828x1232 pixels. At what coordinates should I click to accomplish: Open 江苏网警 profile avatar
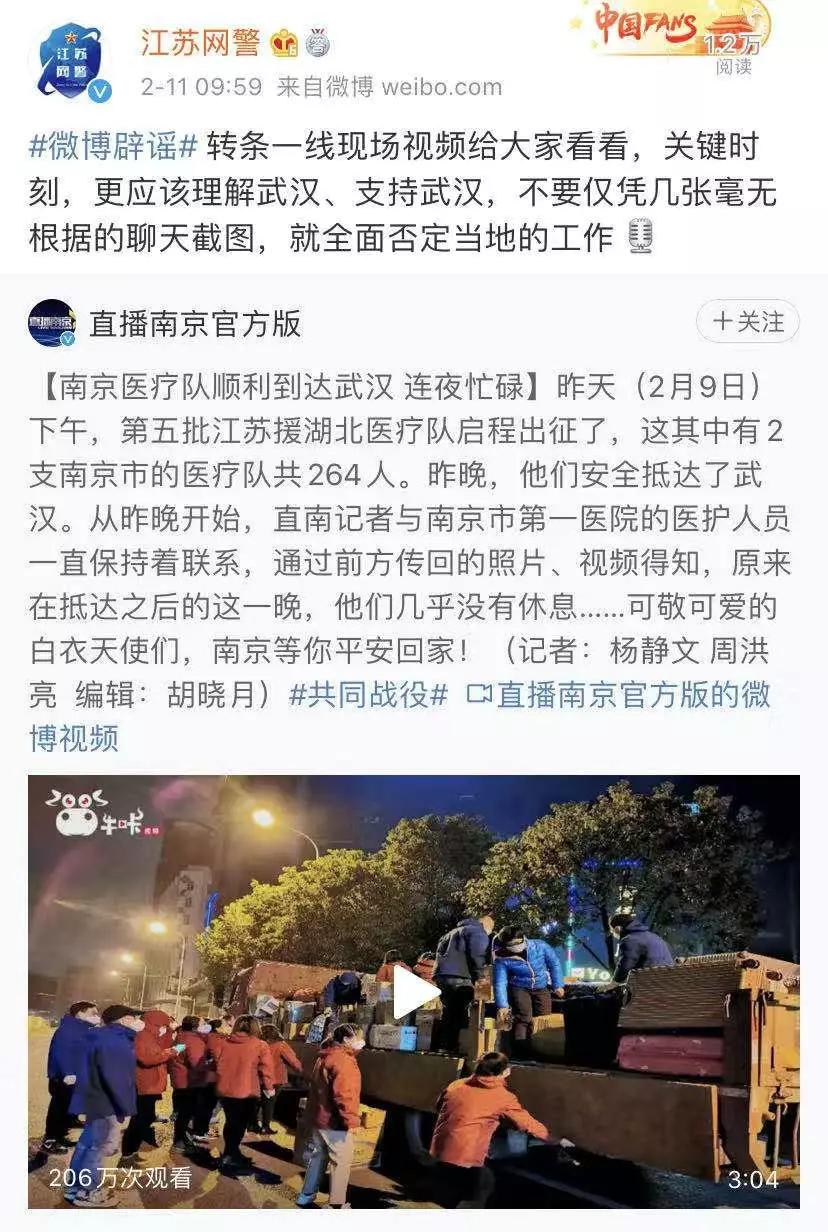click(72, 57)
